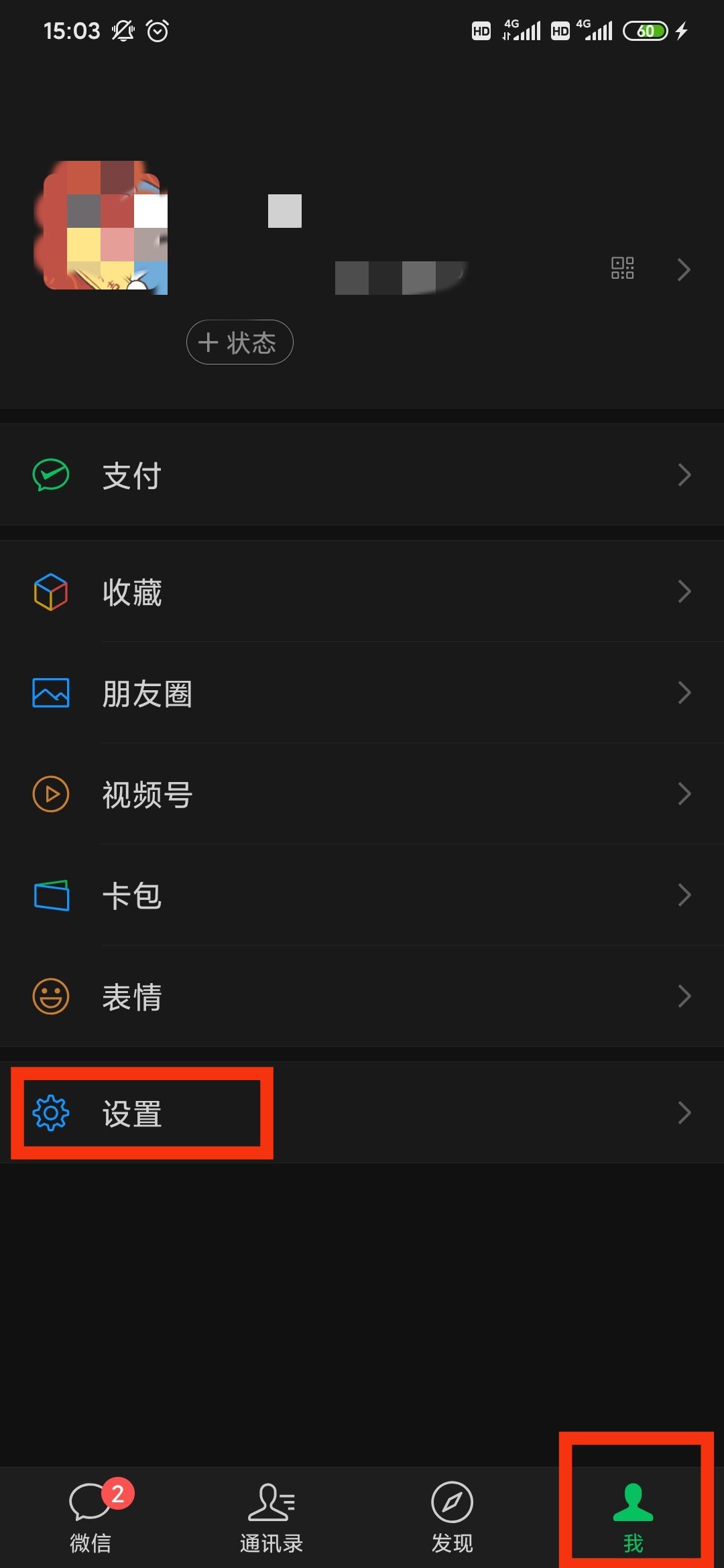Tap the profile avatar picture

pyautogui.click(x=101, y=227)
